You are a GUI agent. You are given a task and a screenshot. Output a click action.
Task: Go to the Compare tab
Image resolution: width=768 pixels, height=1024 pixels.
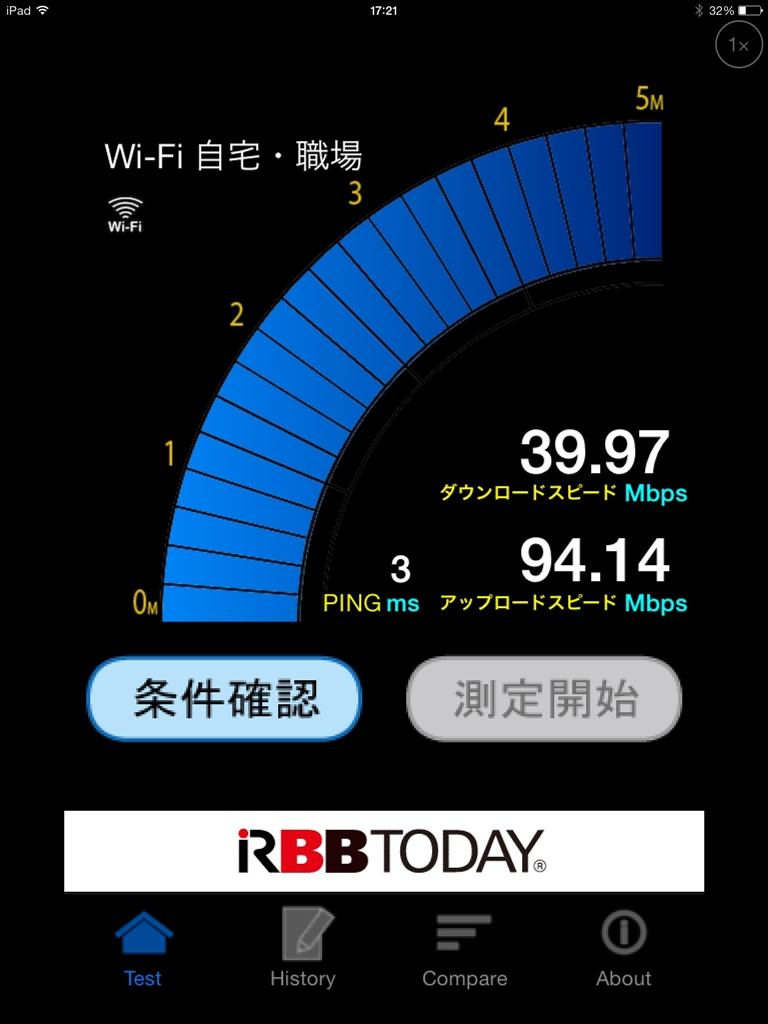tap(464, 949)
